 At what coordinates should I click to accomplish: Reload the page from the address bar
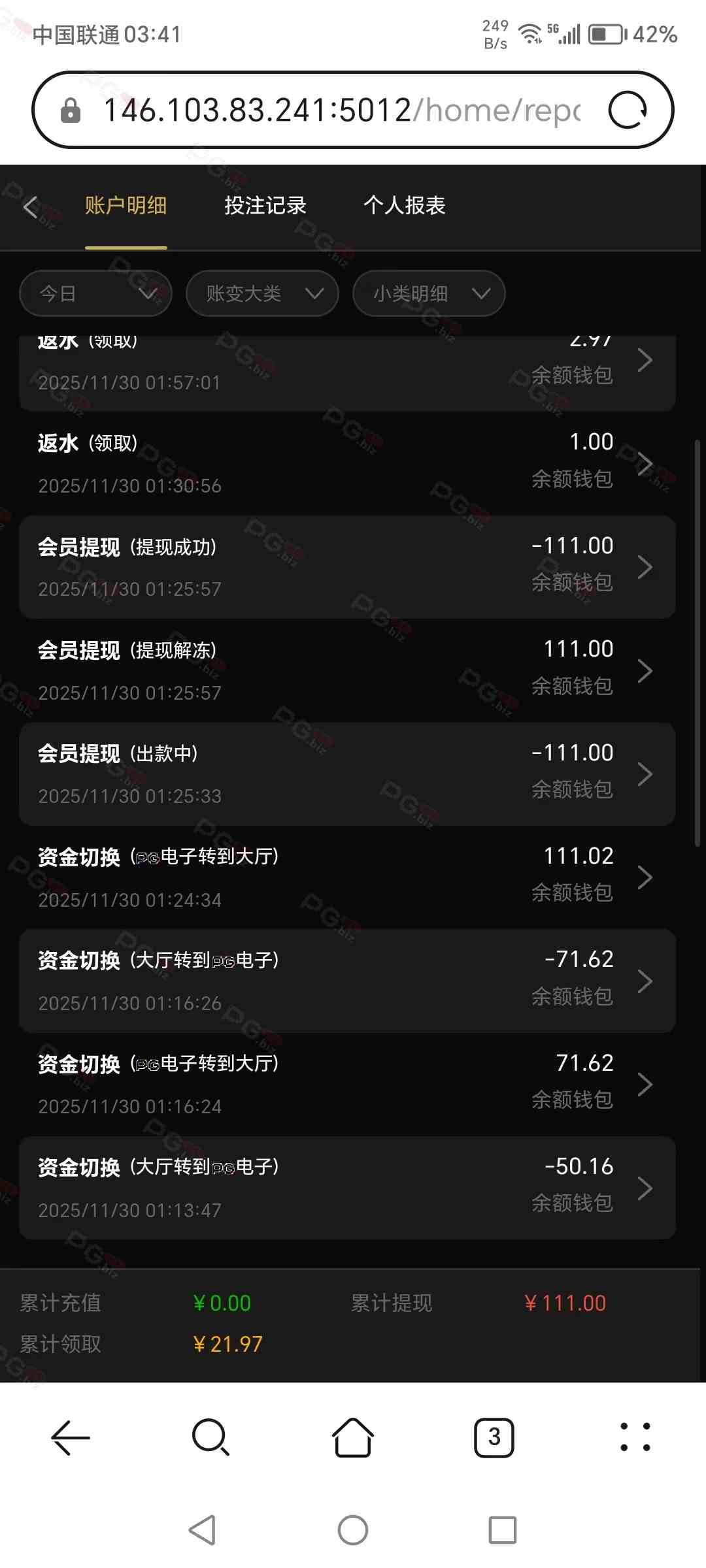(x=628, y=110)
